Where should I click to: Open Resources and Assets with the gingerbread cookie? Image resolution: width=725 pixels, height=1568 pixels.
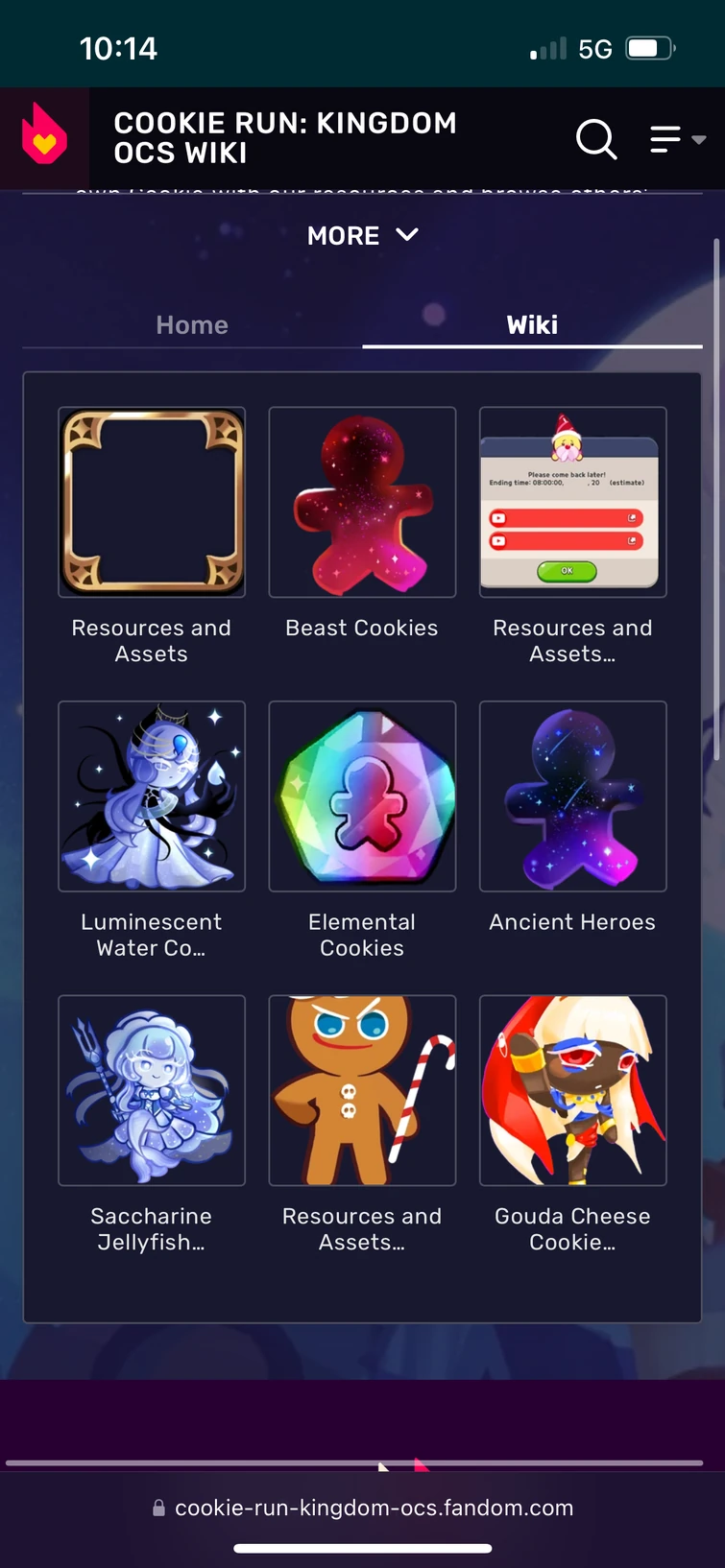click(x=362, y=1125)
